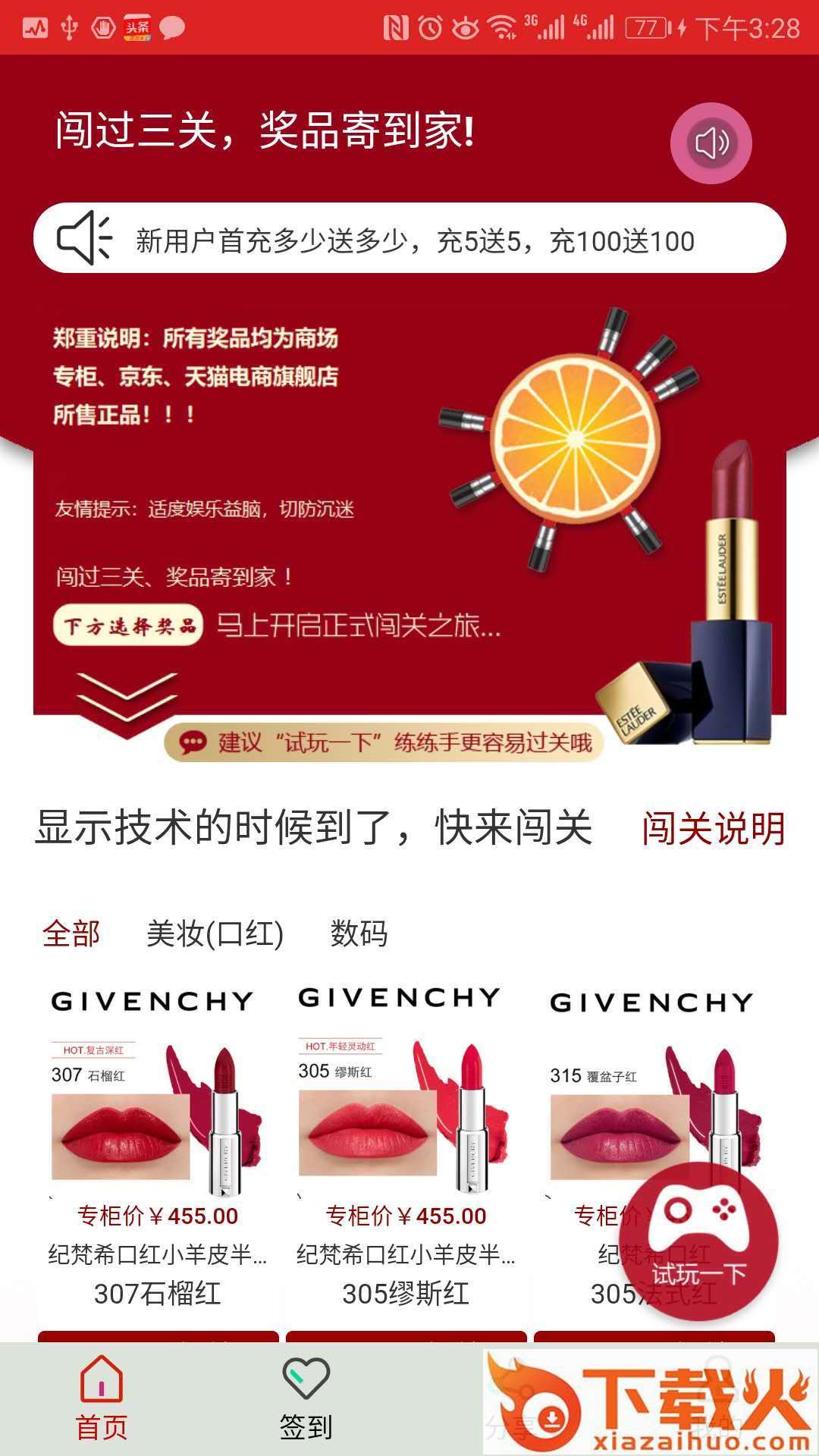Switch to the 数码 tab
Screen dimensions: 819x1456
click(359, 934)
